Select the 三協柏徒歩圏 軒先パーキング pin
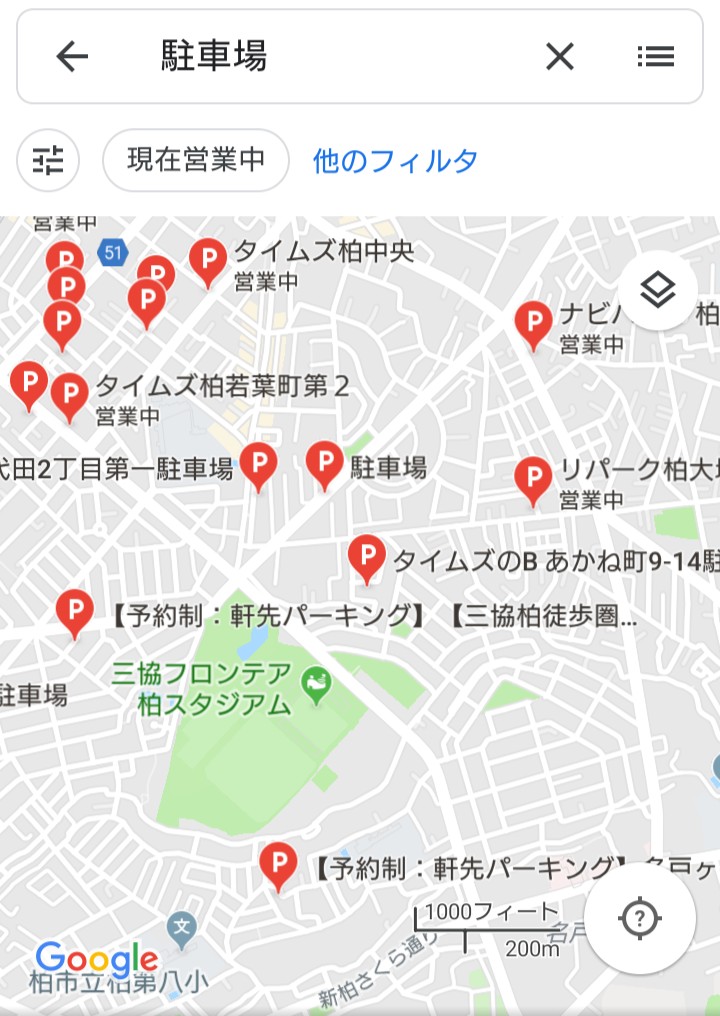Image resolution: width=720 pixels, height=1016 pixels. coord(75,610)
